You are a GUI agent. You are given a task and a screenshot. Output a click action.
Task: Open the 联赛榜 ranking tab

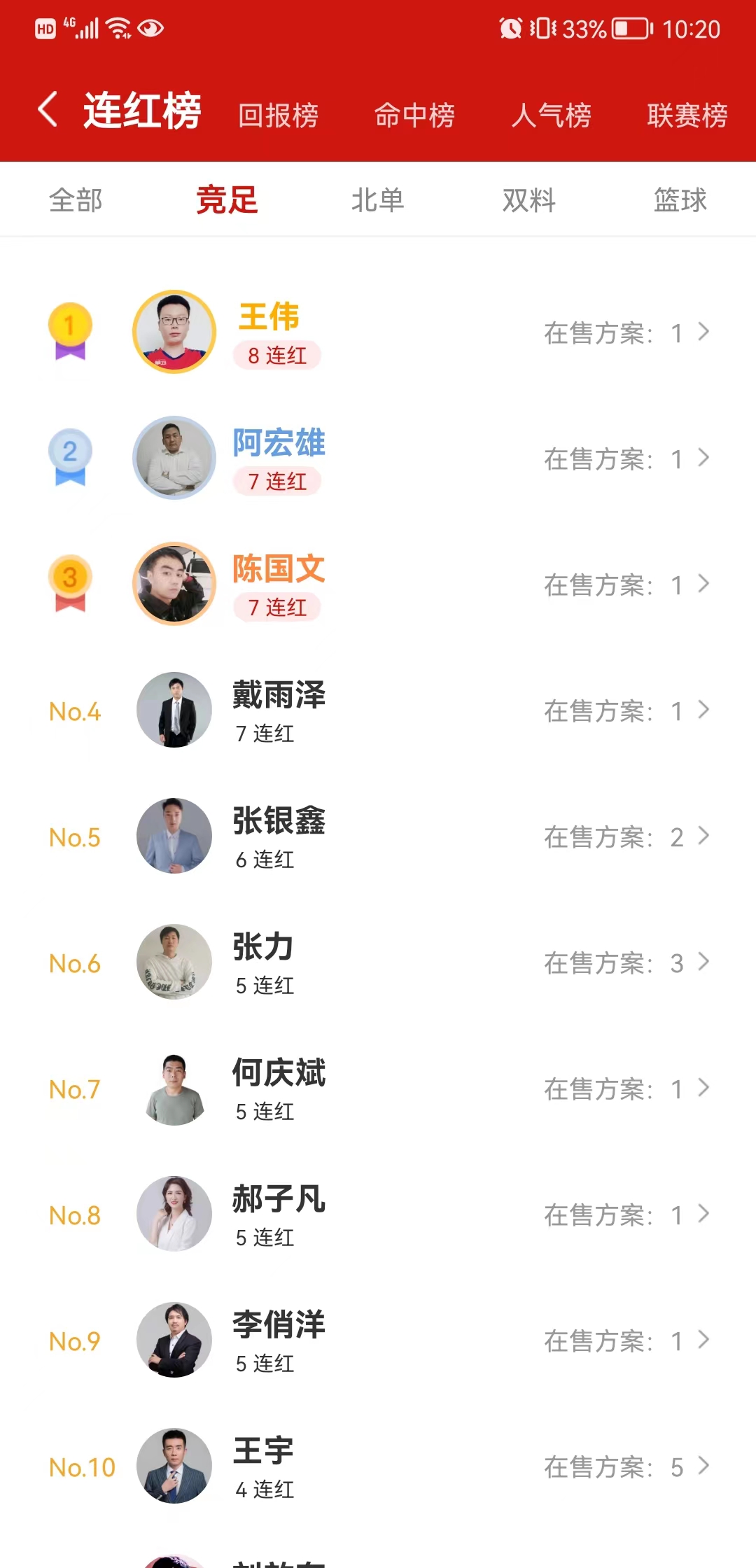coord(687,115)
